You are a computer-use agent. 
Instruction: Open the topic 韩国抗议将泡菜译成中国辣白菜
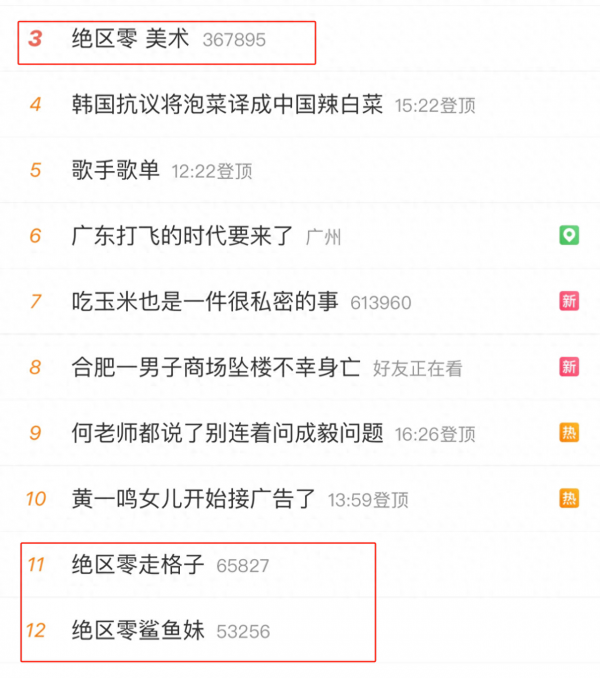click(227, 105)
